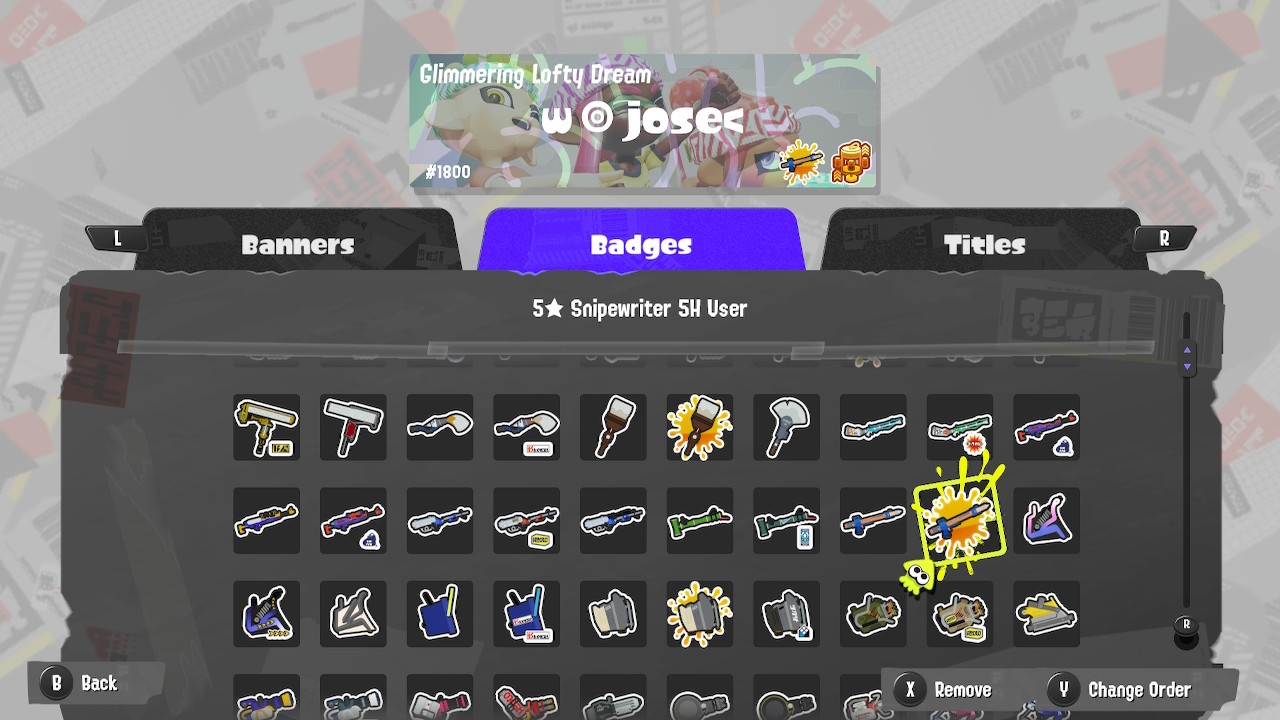Pick the blue bucket with yellow handle badge
The image size is (1280, 720).
coord(439,613)
